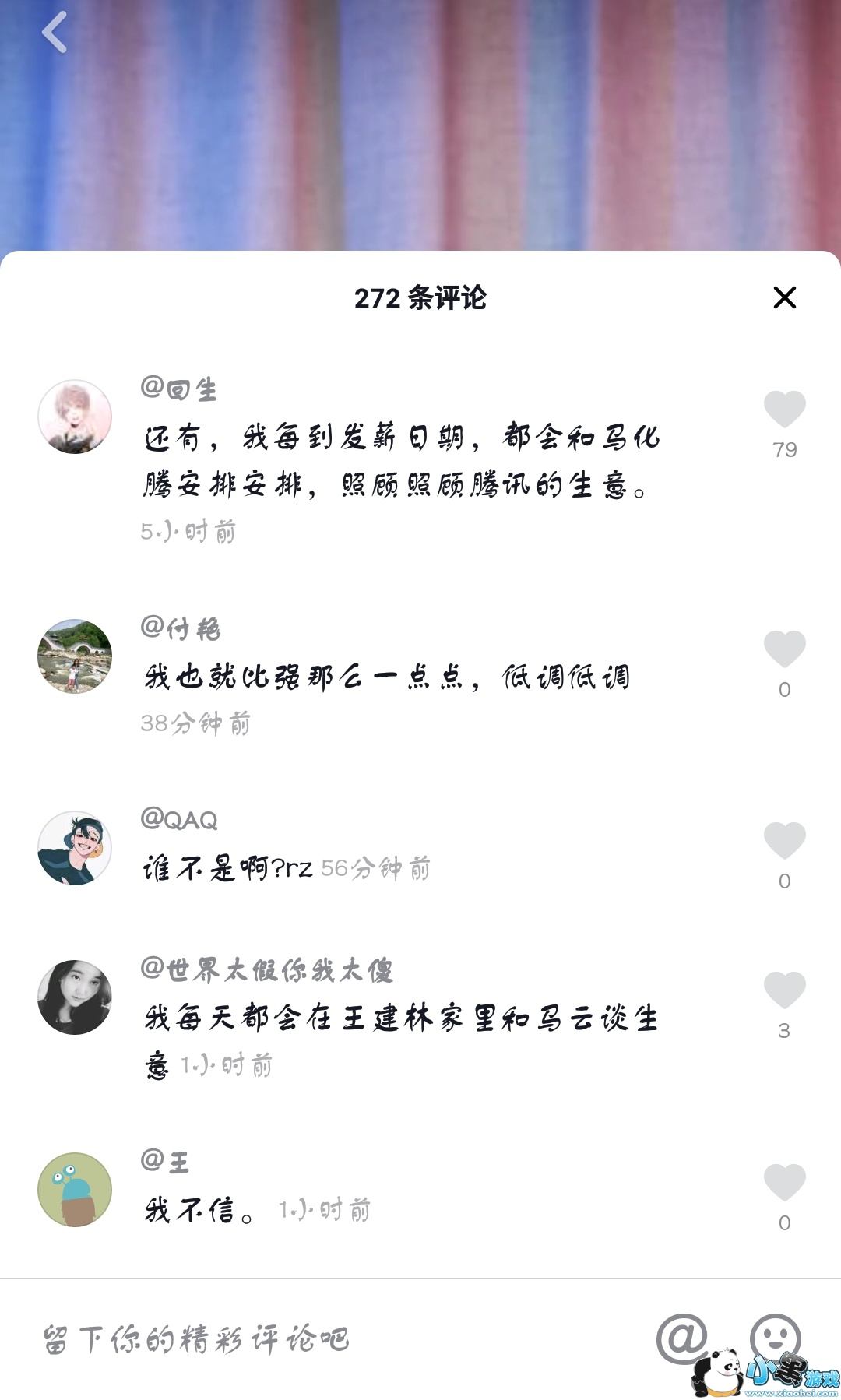Like the comment by @QAQ
The width and height of the screenshot is (841, 1400).
point(784,841)
